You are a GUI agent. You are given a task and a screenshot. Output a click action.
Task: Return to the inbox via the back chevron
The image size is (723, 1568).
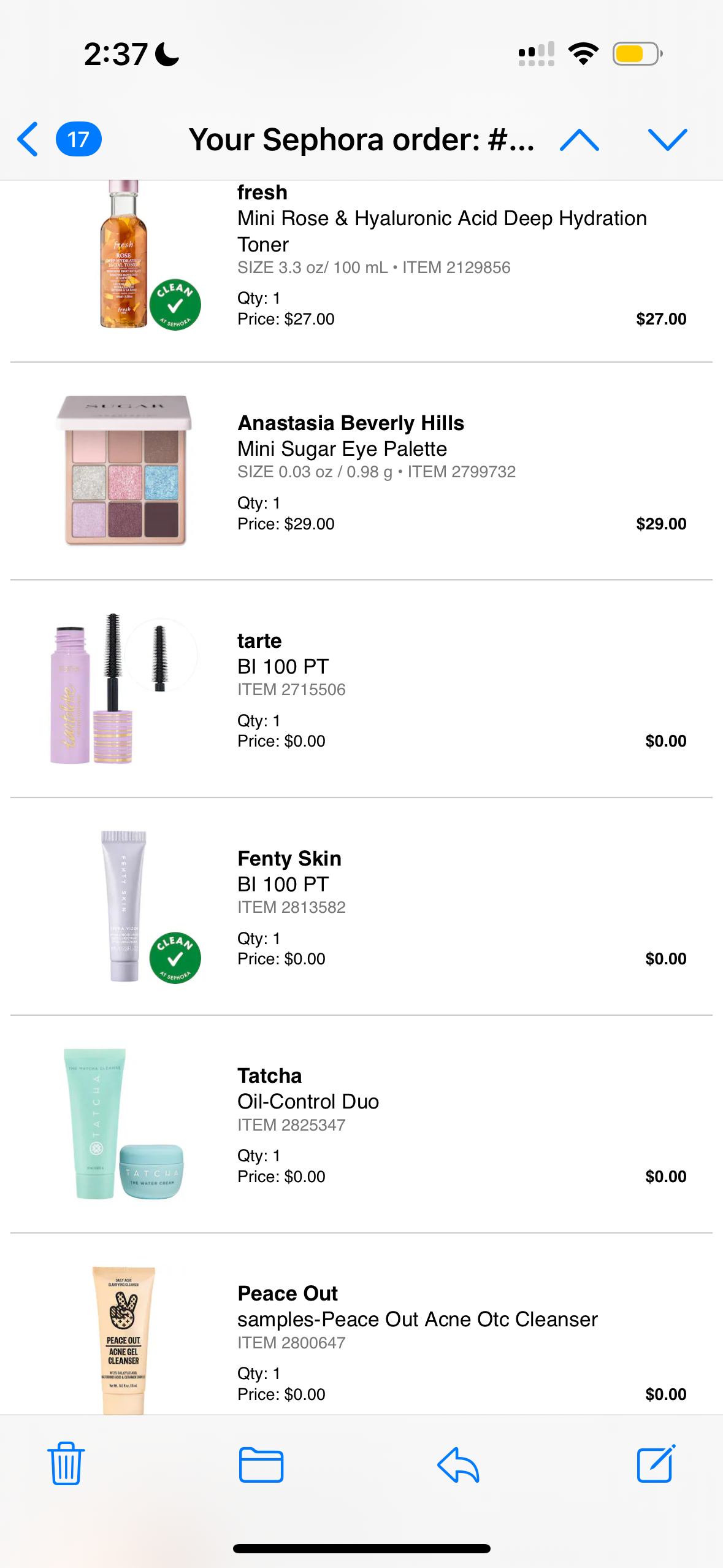27,139
